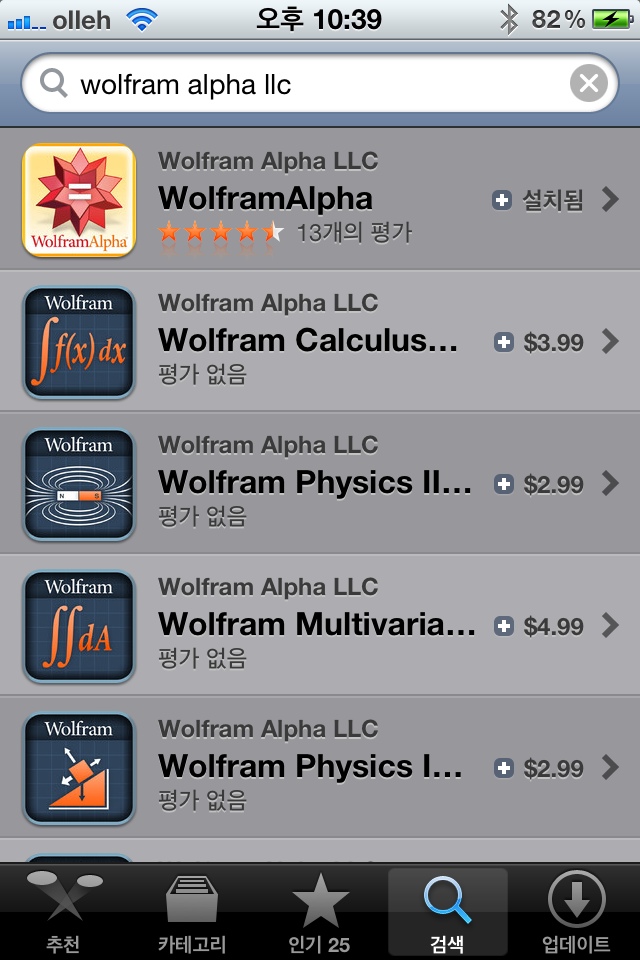
Task: Go to the 업데이트 tab
Action: click(576, 912)
